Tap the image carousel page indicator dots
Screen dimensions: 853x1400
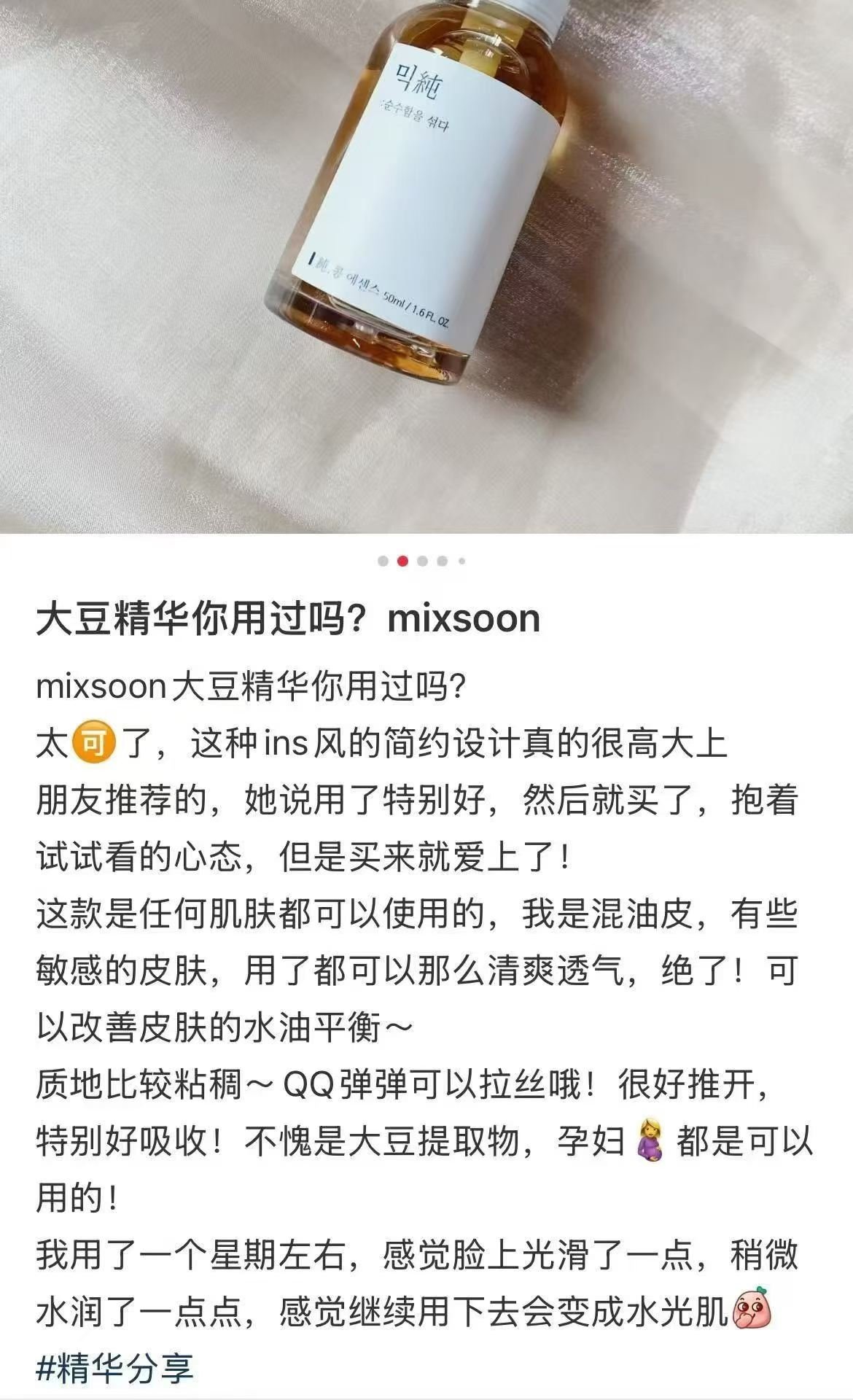click(x=421, y=561)
